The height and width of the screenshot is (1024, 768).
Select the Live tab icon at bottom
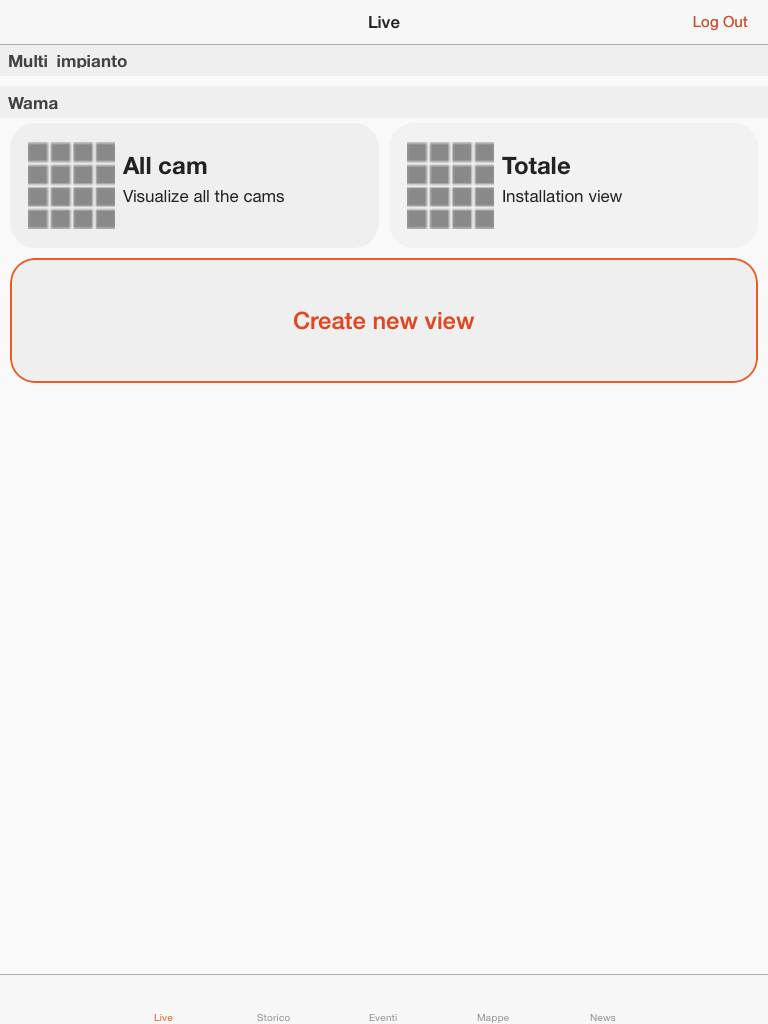tap(163, 1017)
